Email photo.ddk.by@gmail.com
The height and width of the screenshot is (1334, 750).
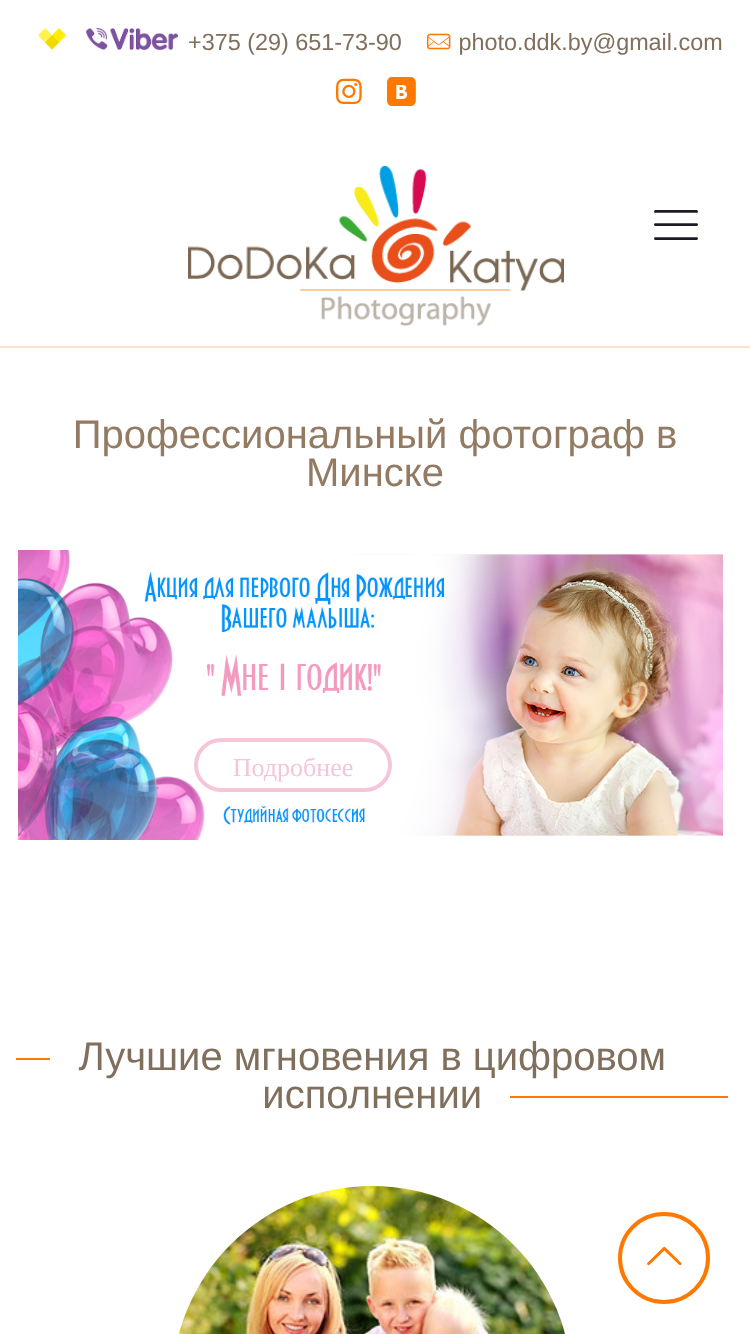590,42
